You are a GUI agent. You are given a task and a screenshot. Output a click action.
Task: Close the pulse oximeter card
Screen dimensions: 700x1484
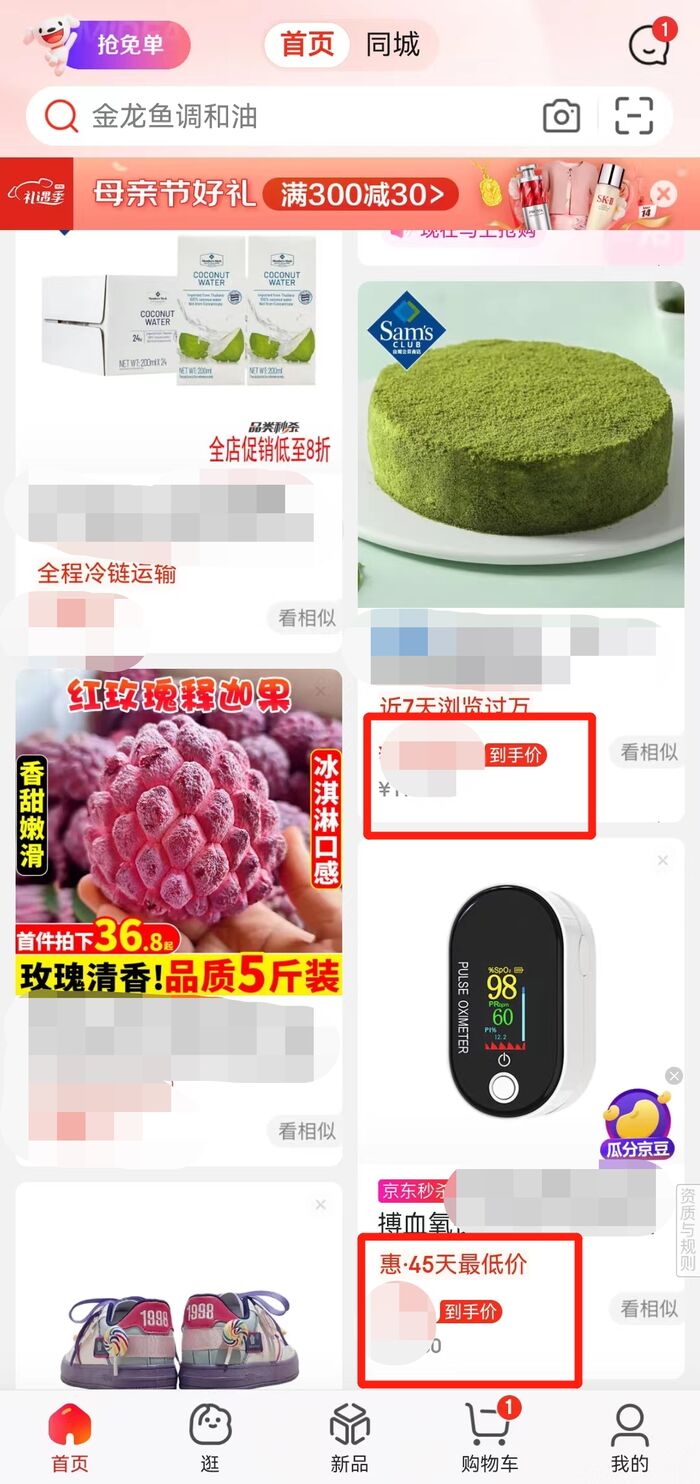pyautogui.click(x=663, y=861)
